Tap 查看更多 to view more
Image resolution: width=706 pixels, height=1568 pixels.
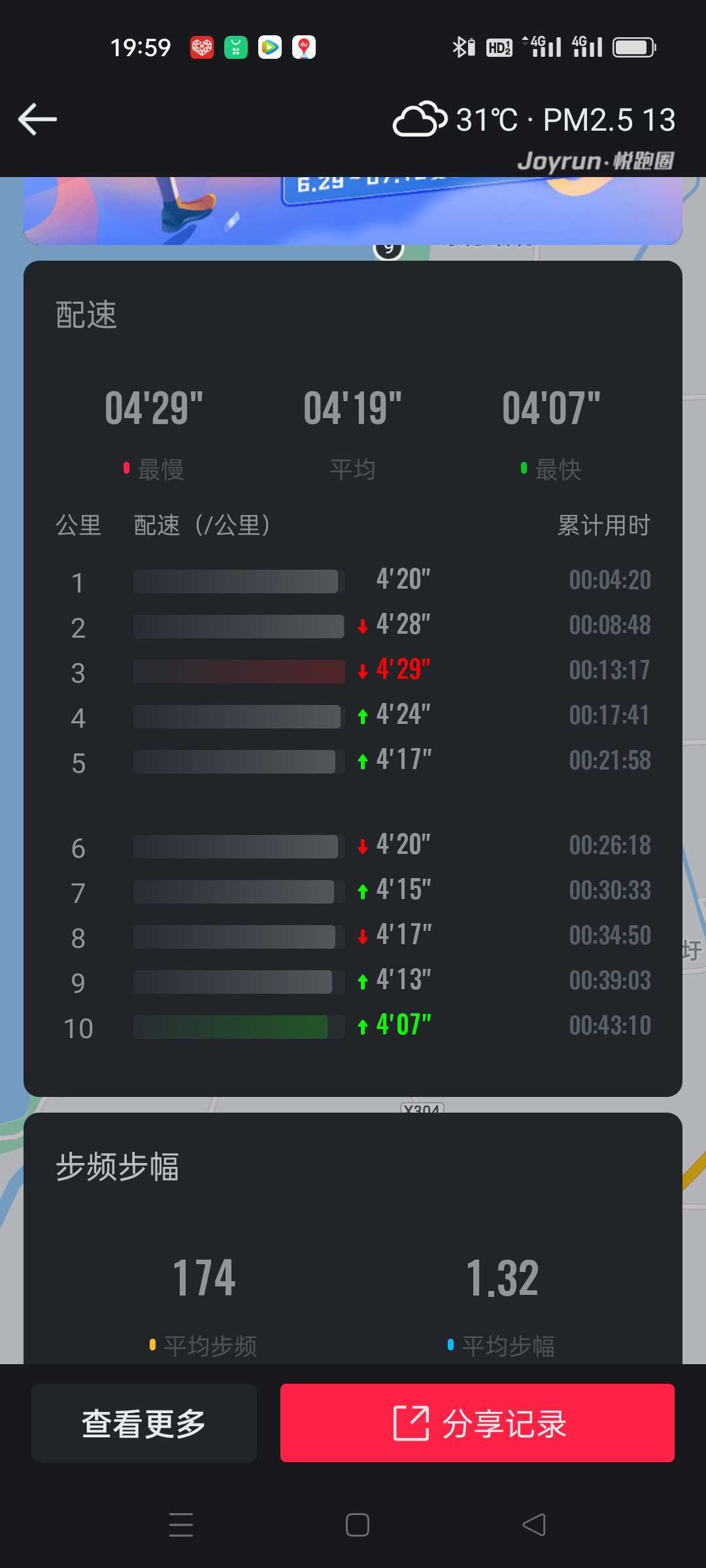click(144, 1423)
